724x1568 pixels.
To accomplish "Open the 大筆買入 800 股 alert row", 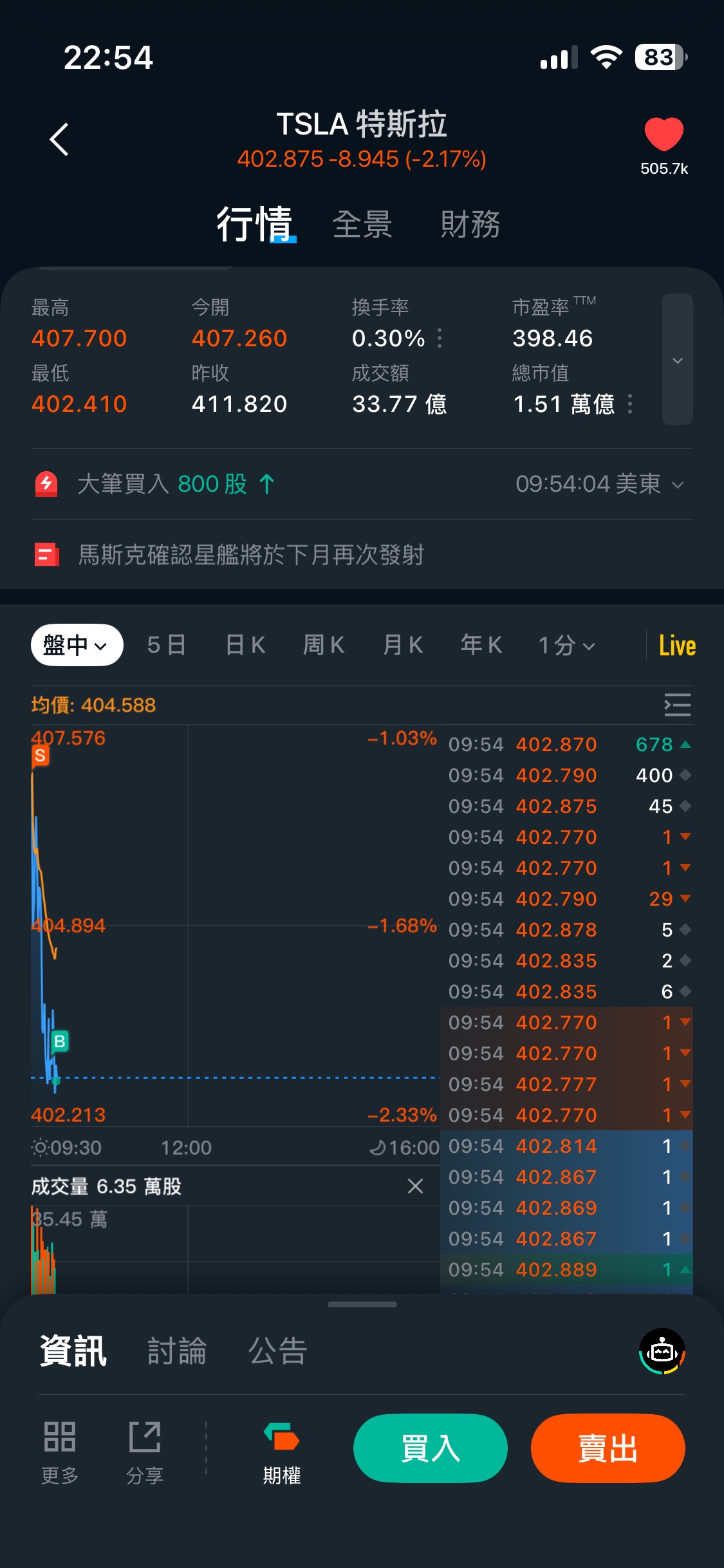I will (x=360, y=484).
